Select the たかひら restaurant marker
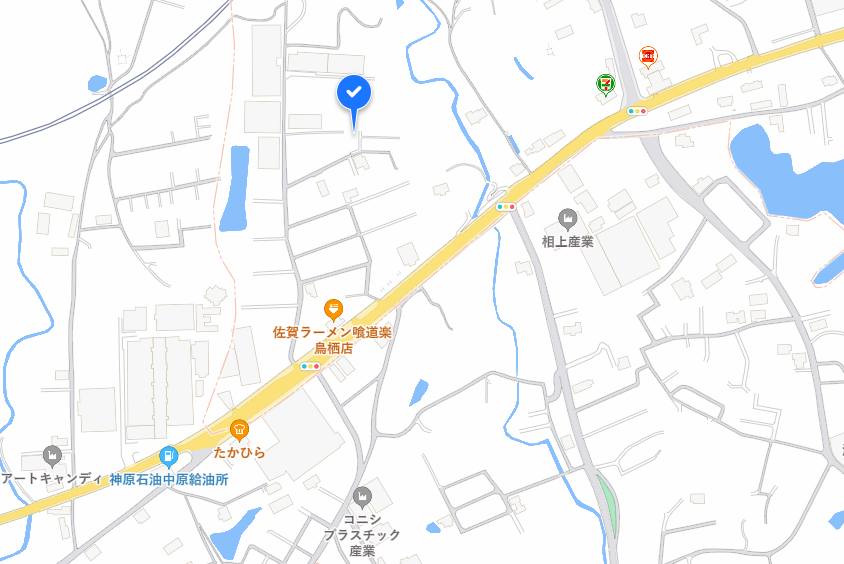This screenshot has height=564, width=844. point(239,430)
